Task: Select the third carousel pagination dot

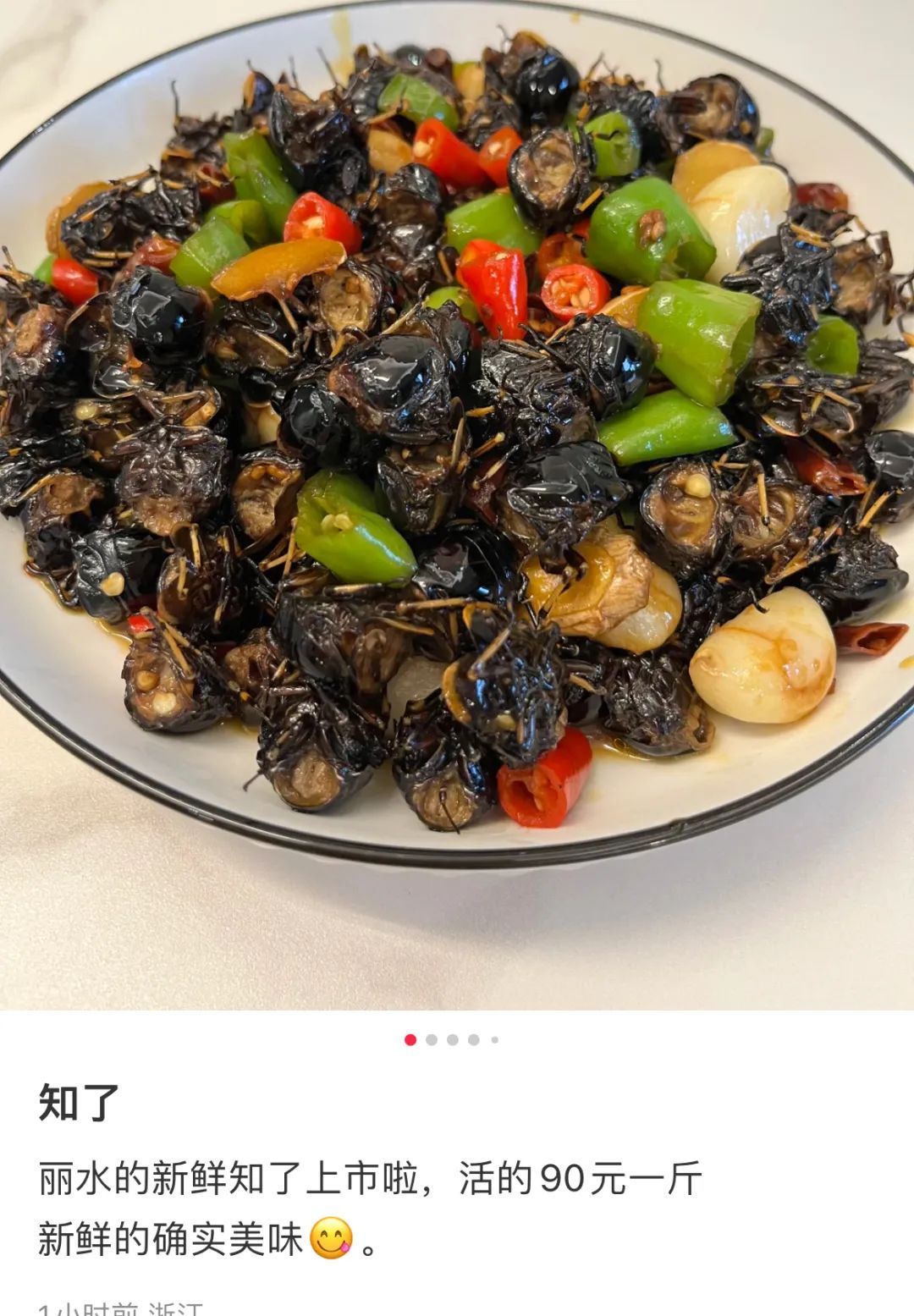Action: click(x=452, y=1038)
